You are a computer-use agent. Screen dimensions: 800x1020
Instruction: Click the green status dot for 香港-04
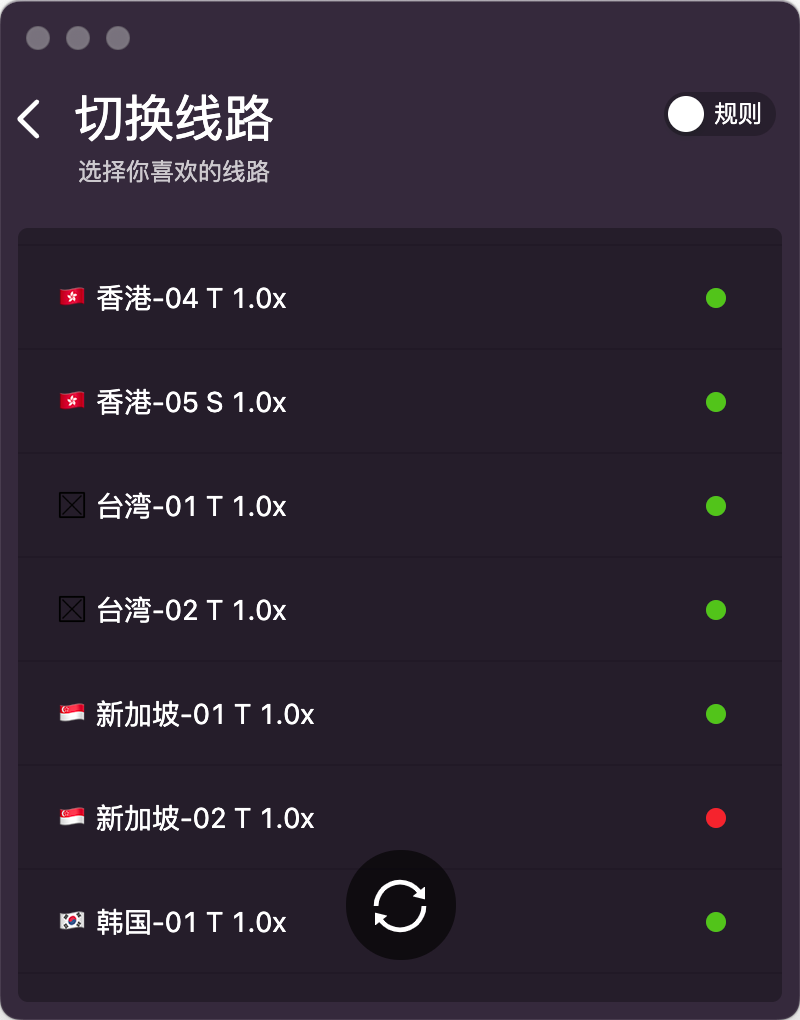(716, 298)
